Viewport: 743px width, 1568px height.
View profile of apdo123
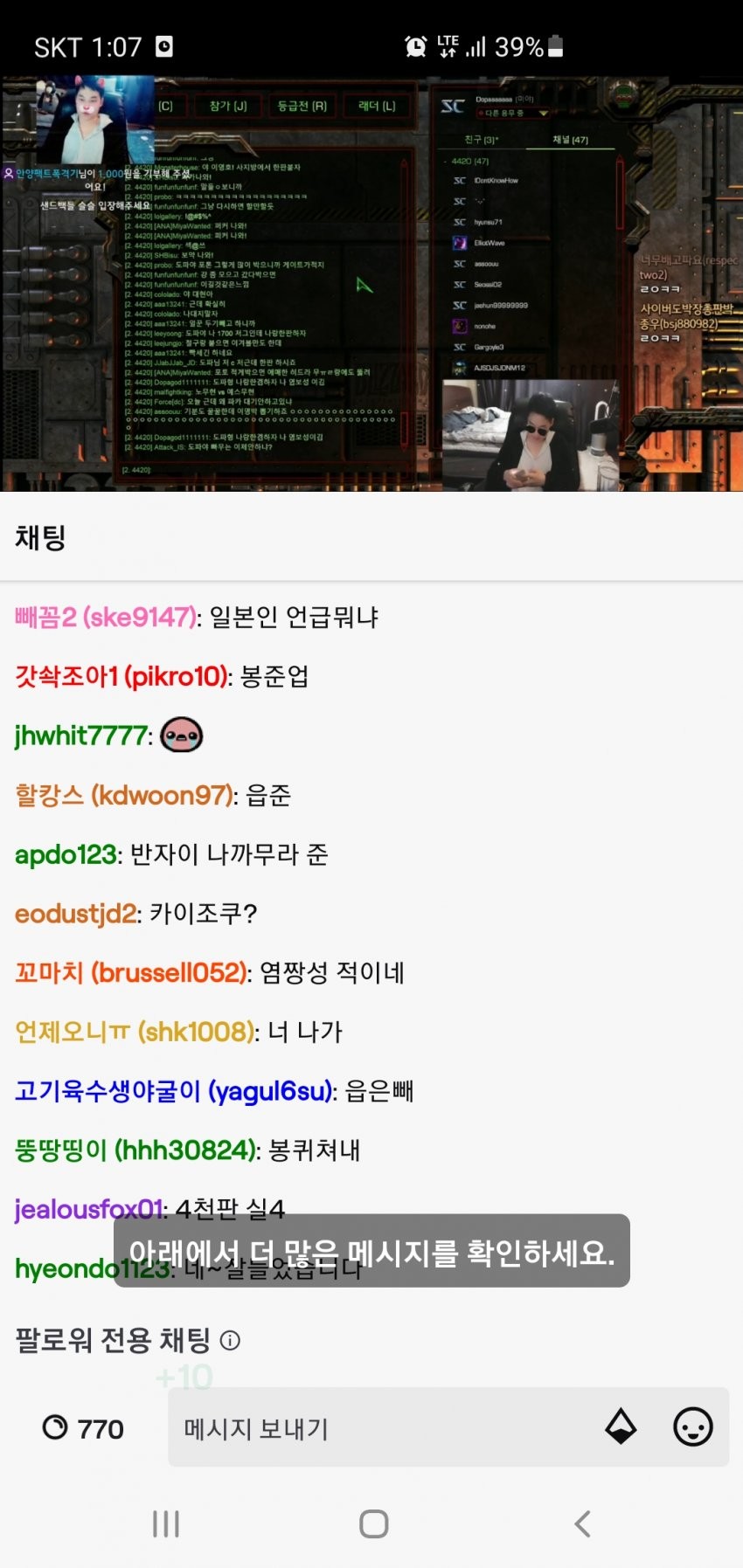click(x=66, y=854)
